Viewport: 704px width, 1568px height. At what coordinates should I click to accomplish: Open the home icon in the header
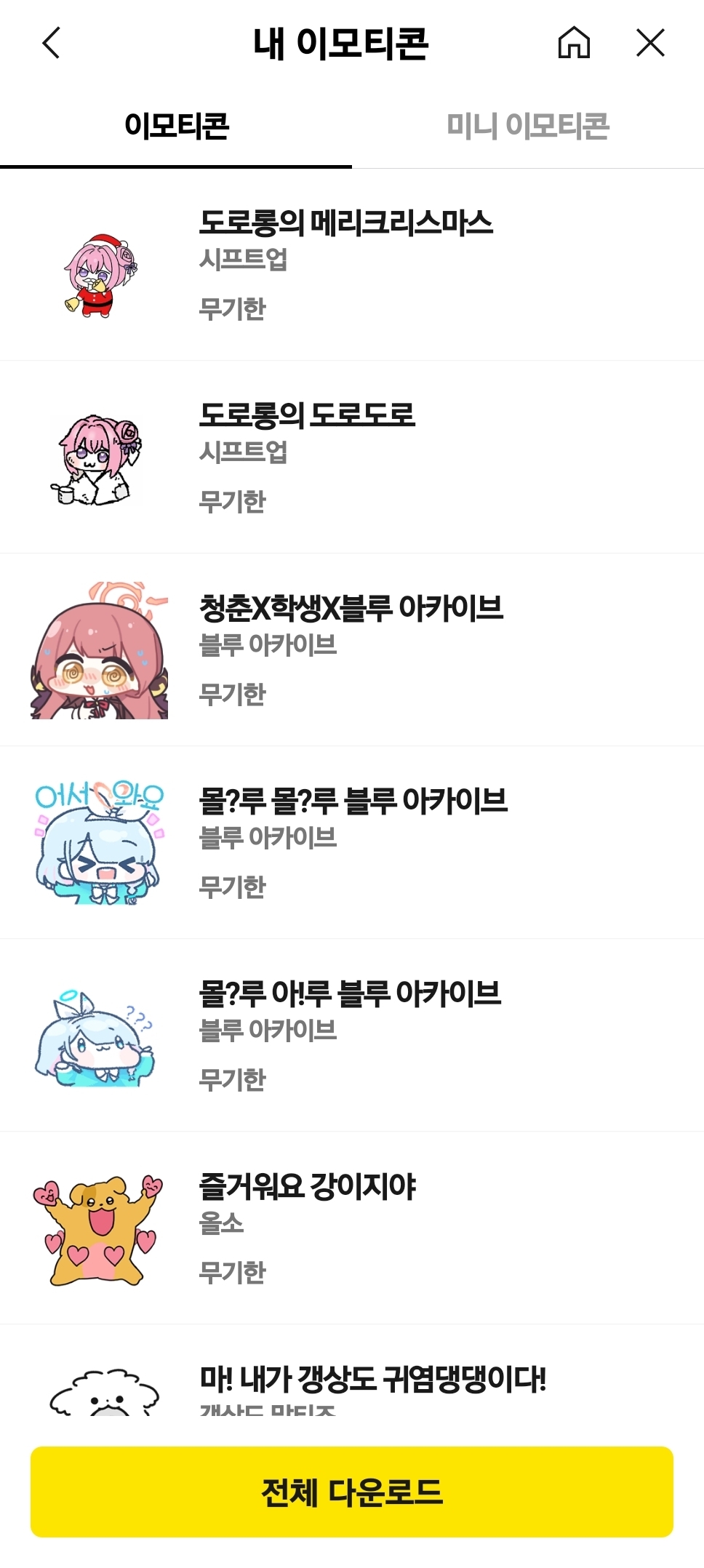(x=573, y=43)
